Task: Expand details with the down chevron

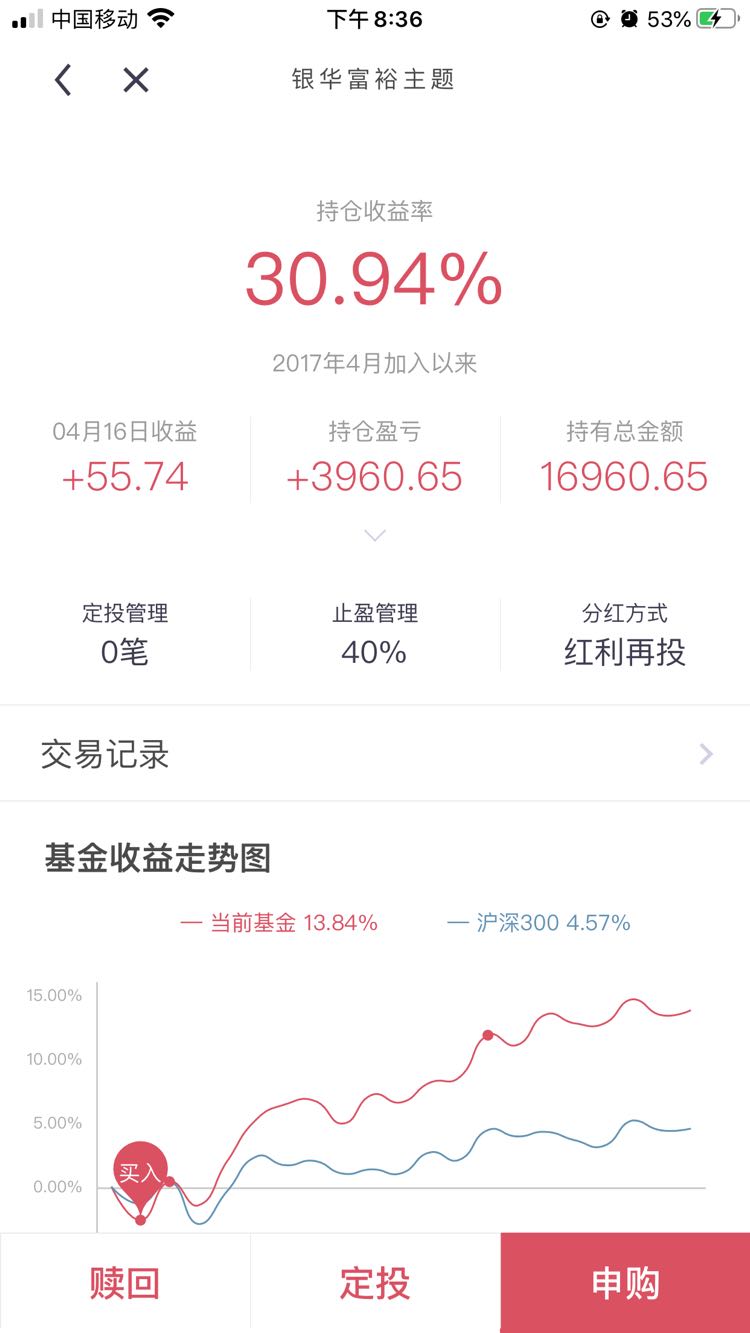Action: (375, 536)
